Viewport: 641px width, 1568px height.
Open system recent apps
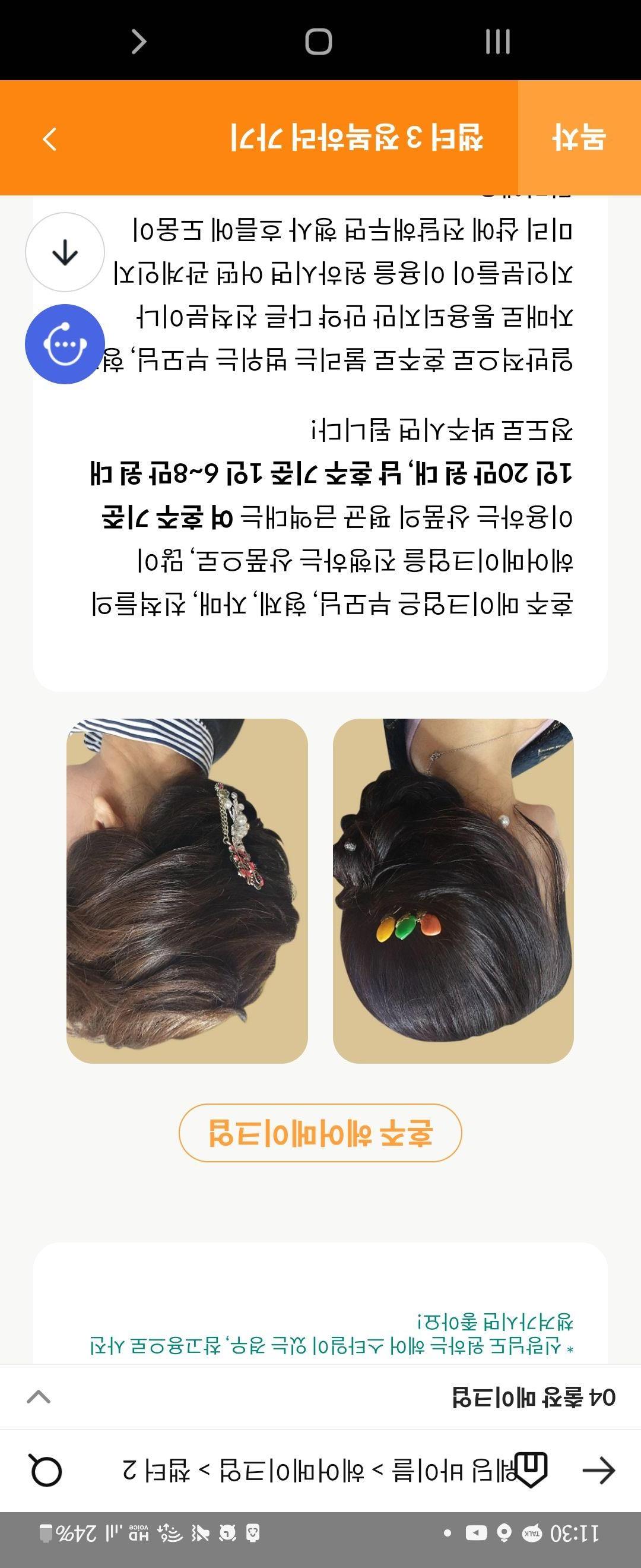click(x=497, y=42)
